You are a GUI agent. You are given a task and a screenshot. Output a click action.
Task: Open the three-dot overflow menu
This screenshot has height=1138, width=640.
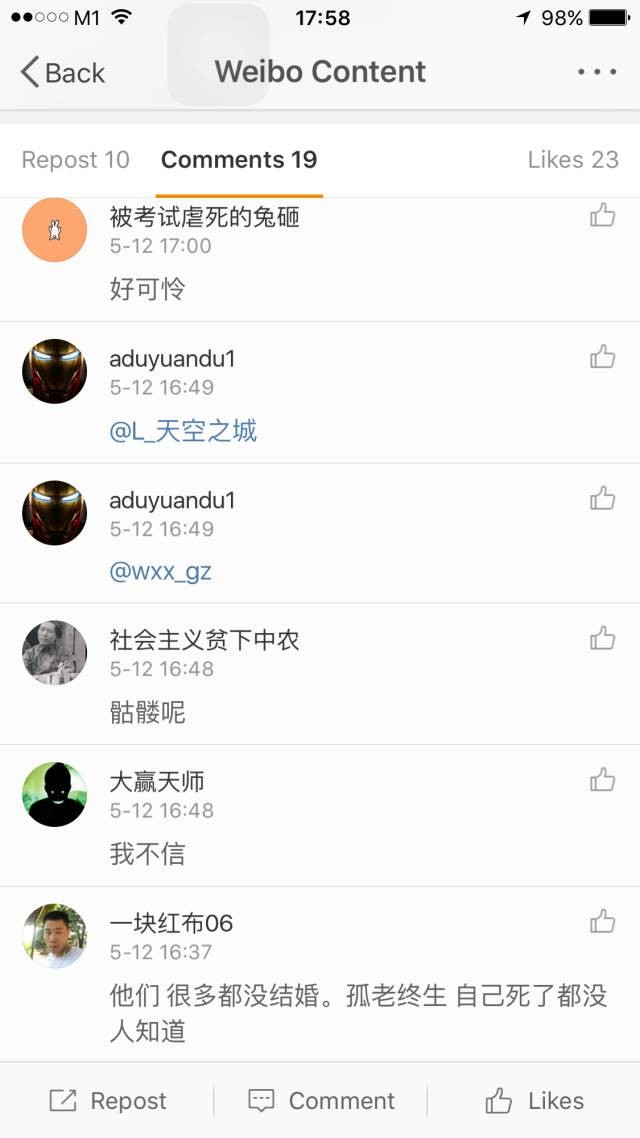pyautogui.click(x=597, y=72)
